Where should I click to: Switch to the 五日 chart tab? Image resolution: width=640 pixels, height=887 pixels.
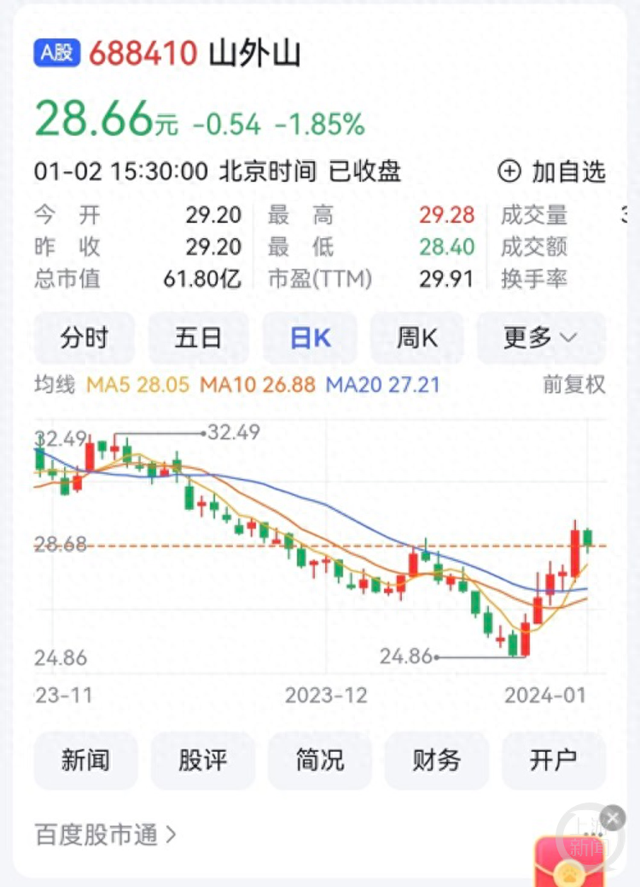click(x=198, y=338)
